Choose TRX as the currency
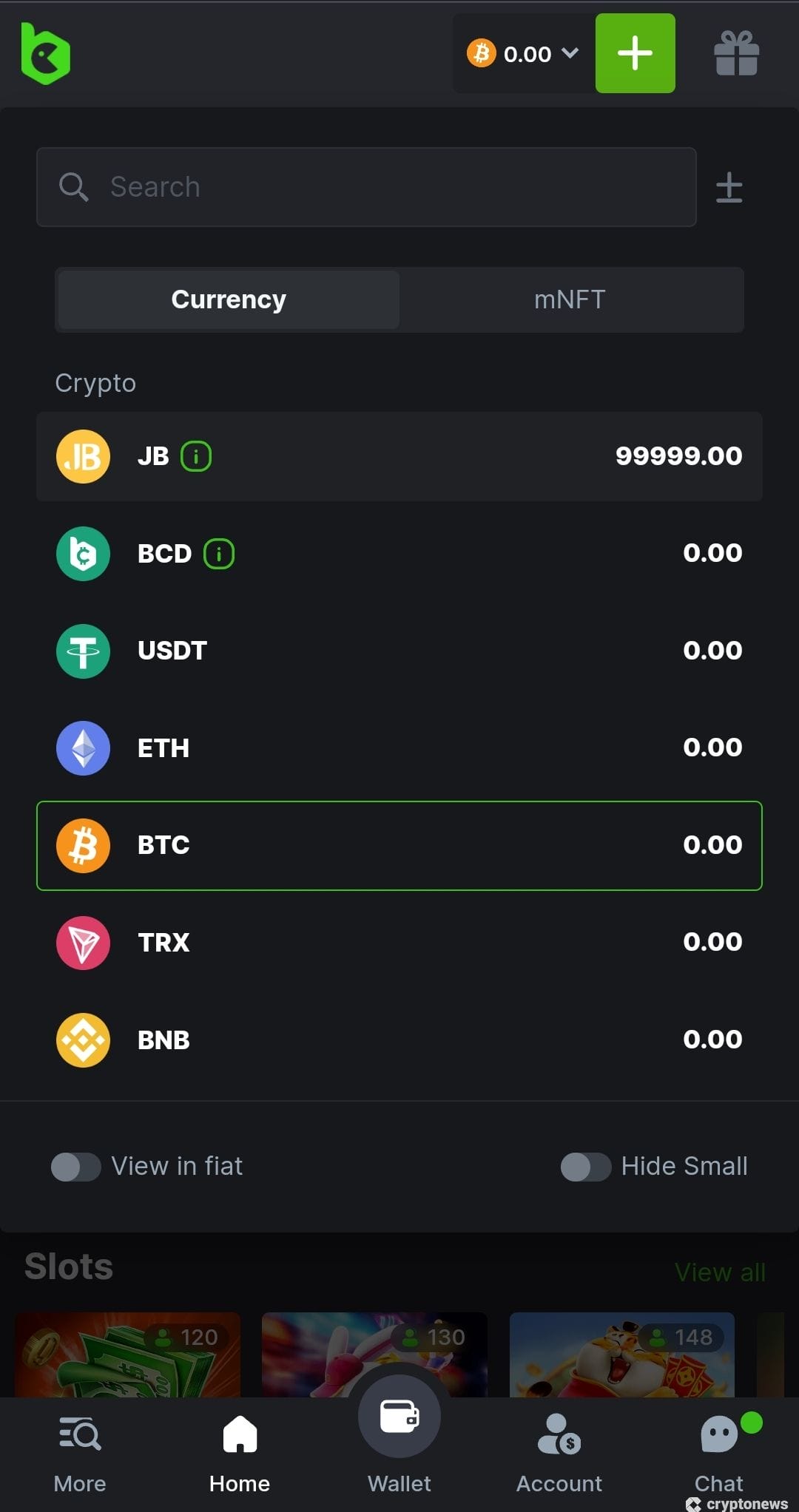Viewport: 799px width, 1512px height. [399, 943]
